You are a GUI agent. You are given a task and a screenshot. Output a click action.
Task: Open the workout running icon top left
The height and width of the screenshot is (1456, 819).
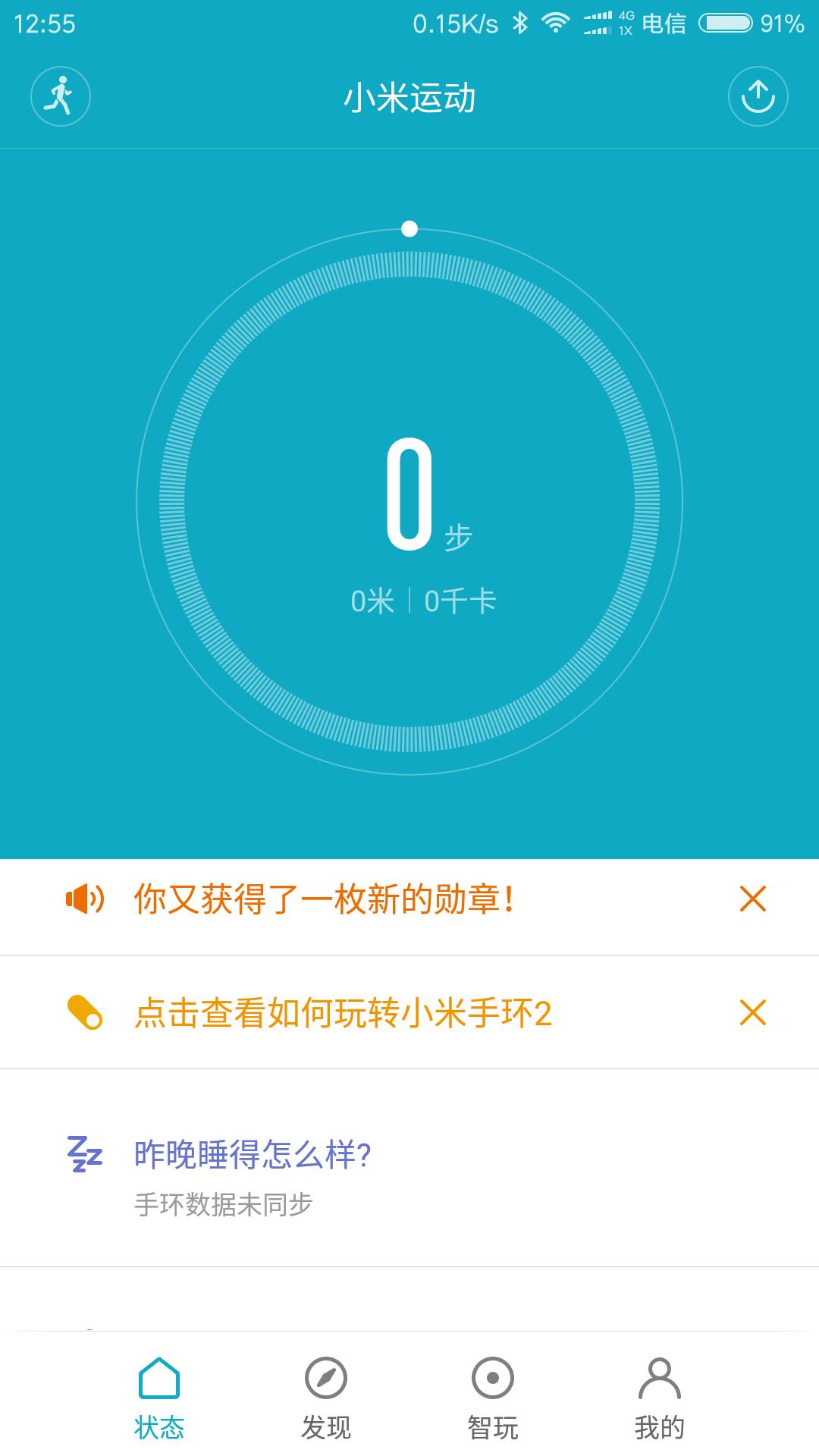tap(61, 97)
